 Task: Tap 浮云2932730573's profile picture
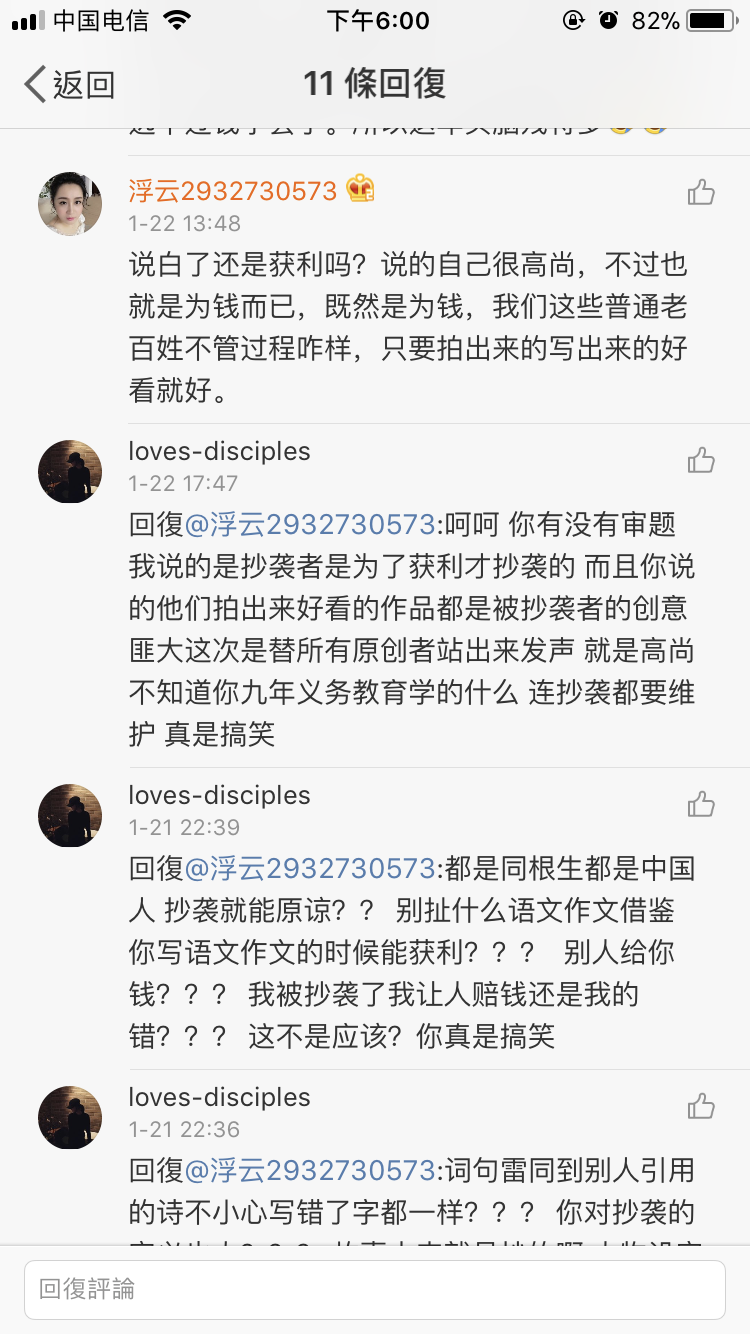69,202
